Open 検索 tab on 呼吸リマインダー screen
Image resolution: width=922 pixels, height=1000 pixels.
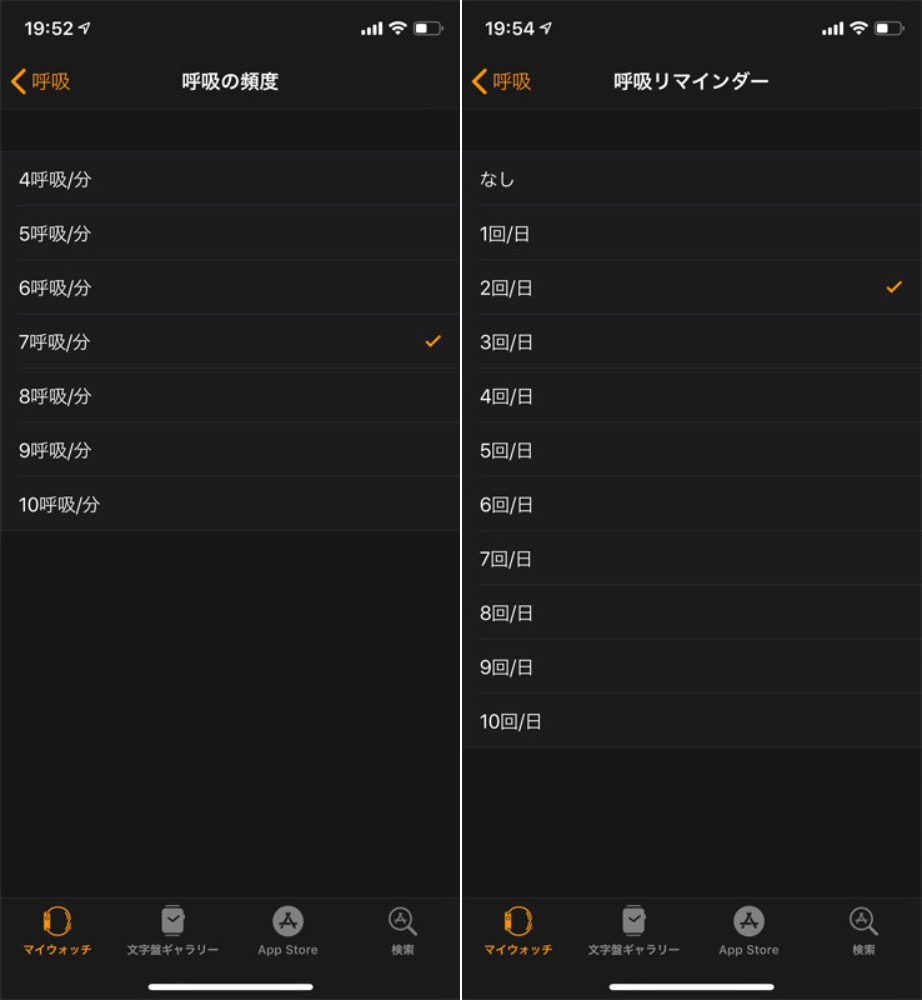click(x=863, y=931)
